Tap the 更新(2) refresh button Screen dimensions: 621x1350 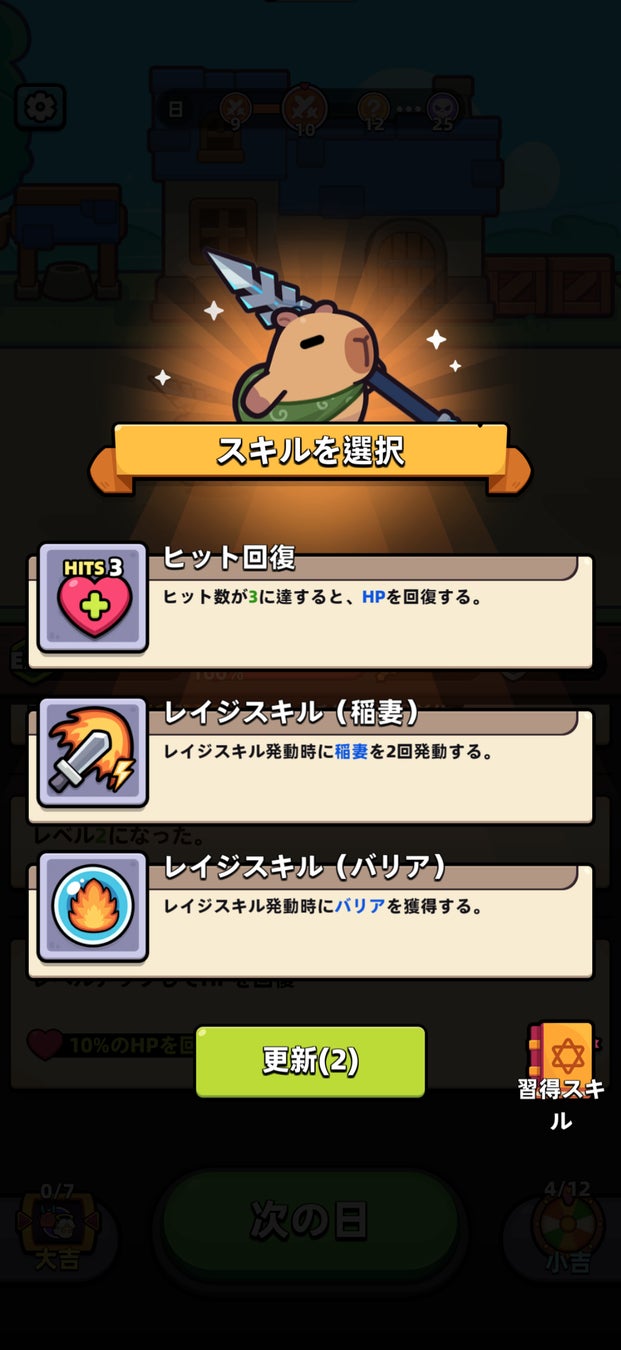[x=310, y=1061]
